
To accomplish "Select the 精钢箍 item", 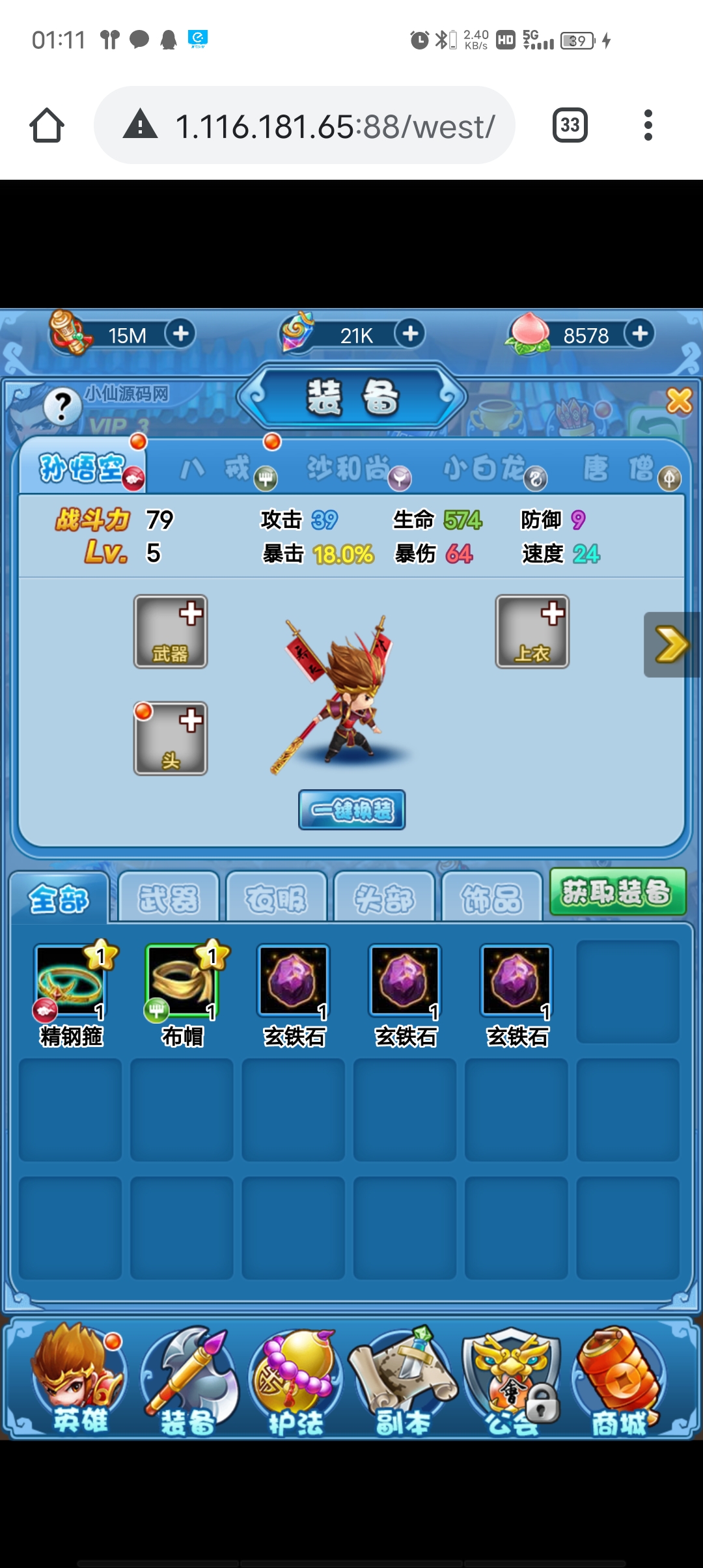I will click(70, 994).
